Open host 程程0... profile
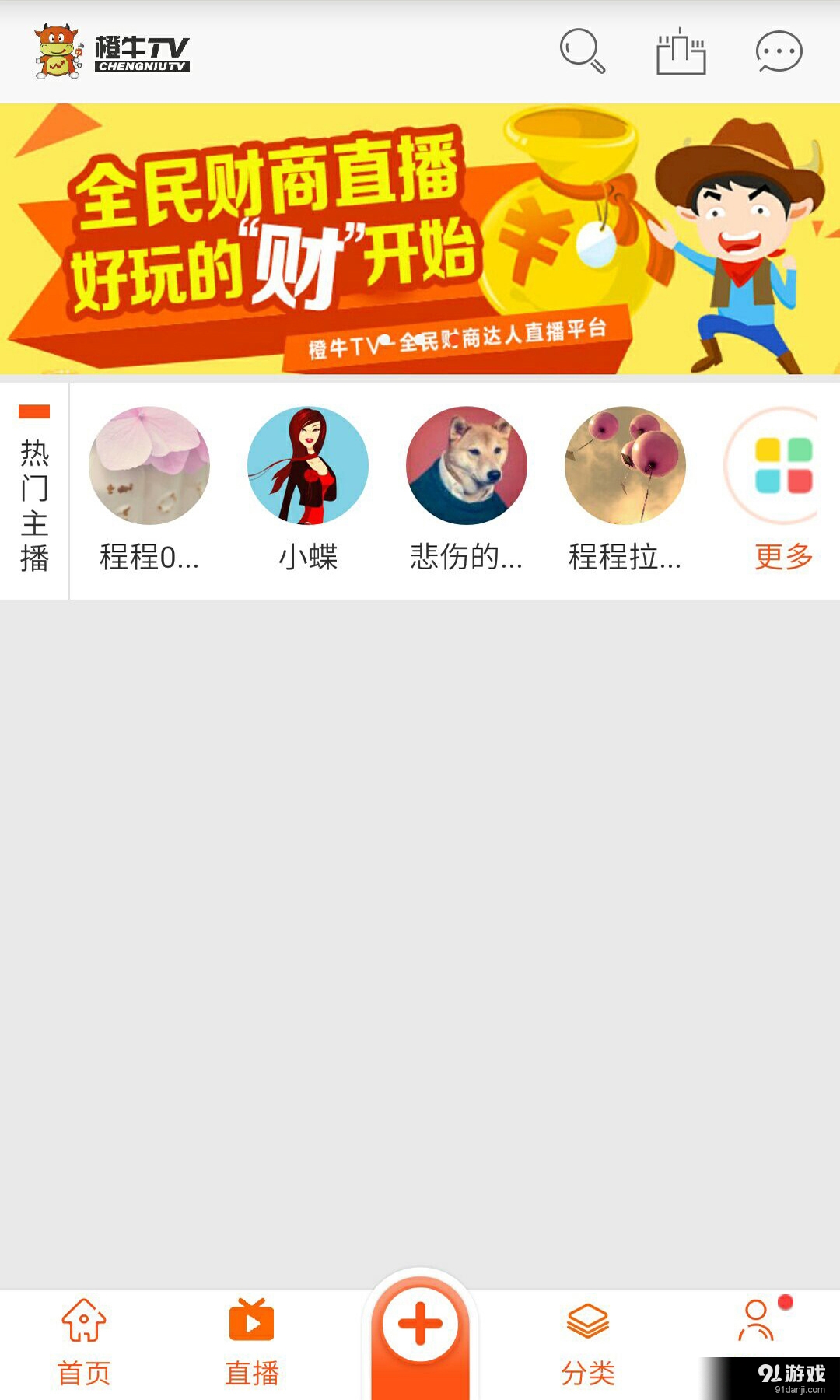840x1400 pixels. point(149,467)
